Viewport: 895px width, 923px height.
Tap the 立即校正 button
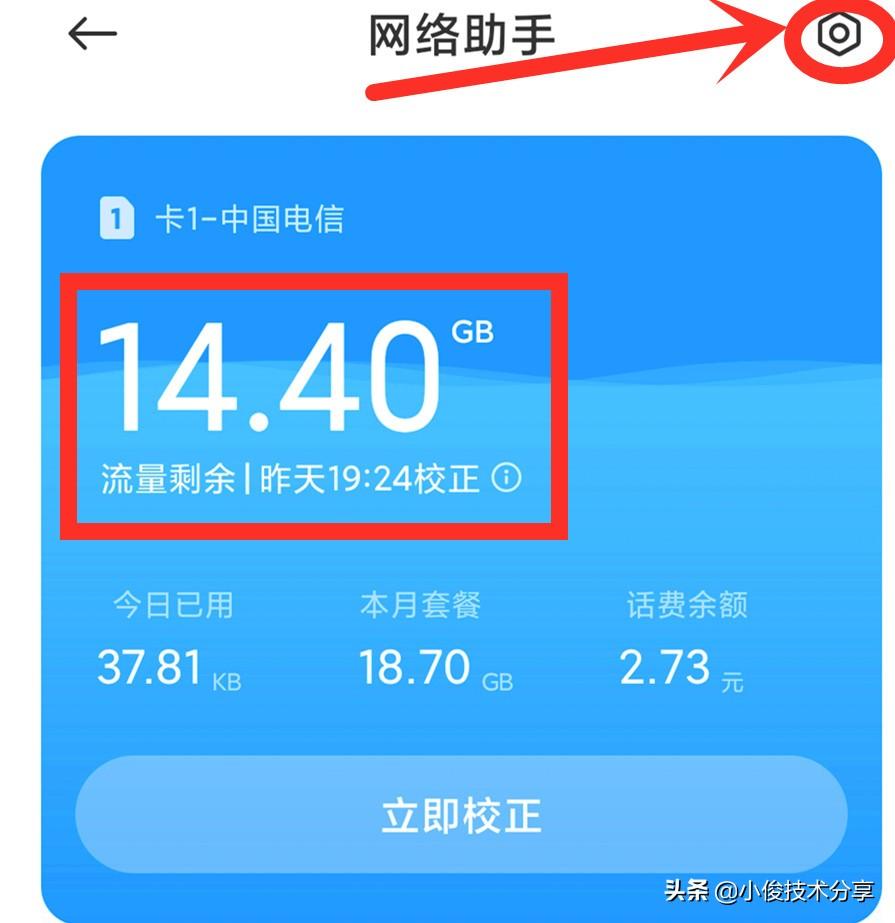coord(461,815)
